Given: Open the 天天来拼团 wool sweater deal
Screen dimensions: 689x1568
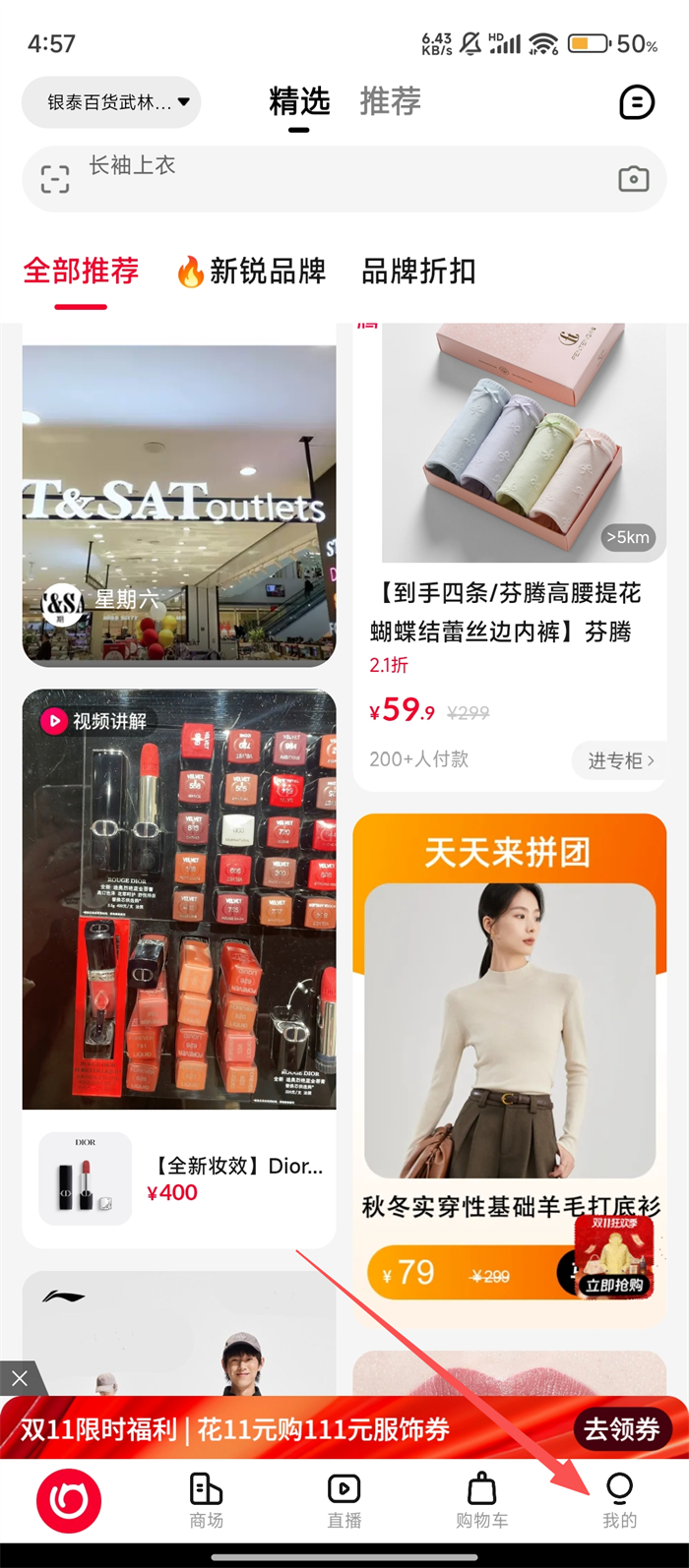Looking at the screenshot, I should pyautogui.click(x=509, y=1043).
